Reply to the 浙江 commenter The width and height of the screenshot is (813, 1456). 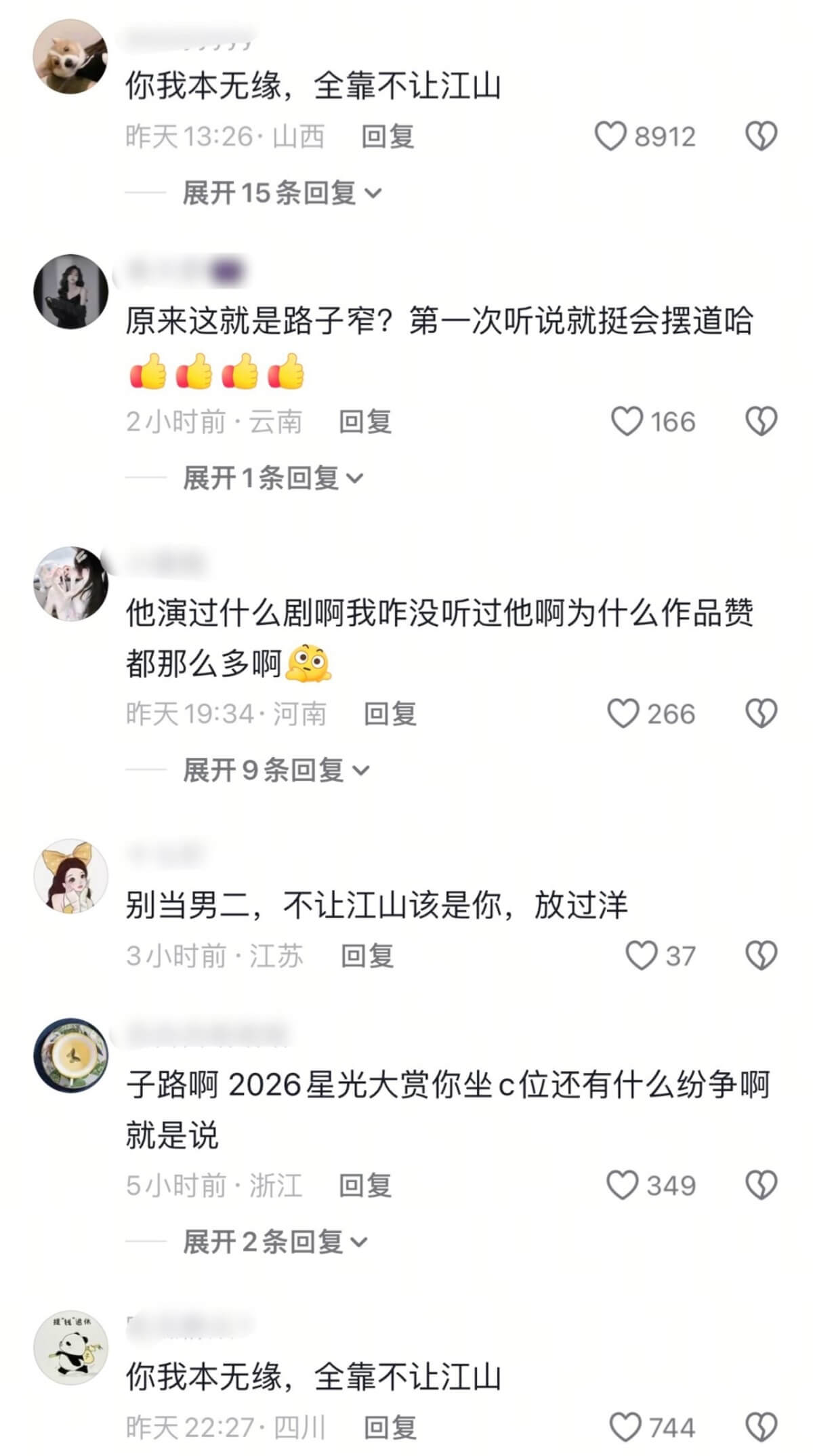pyautogui.click(x=365, y=1186)
